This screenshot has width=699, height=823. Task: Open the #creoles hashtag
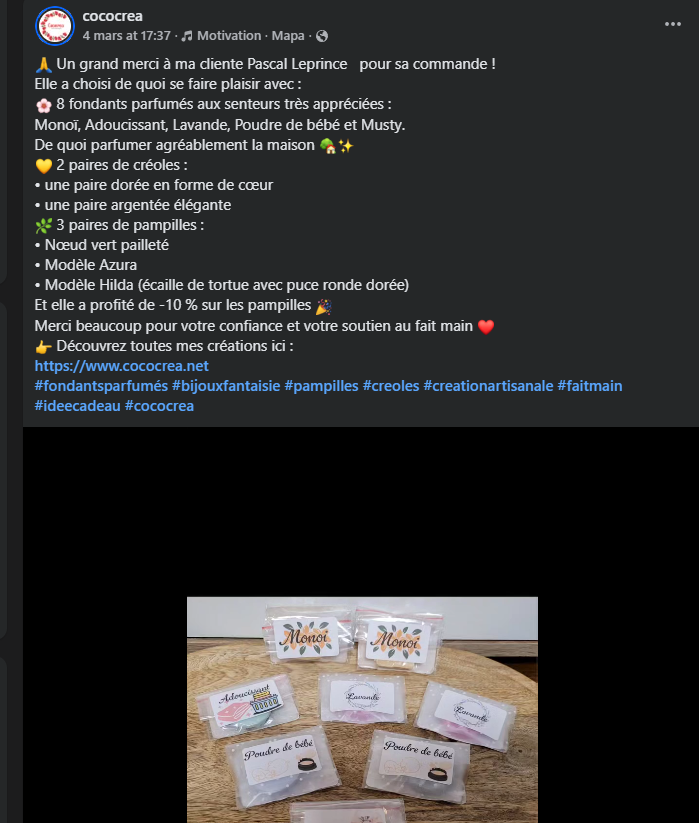(391, 386)
